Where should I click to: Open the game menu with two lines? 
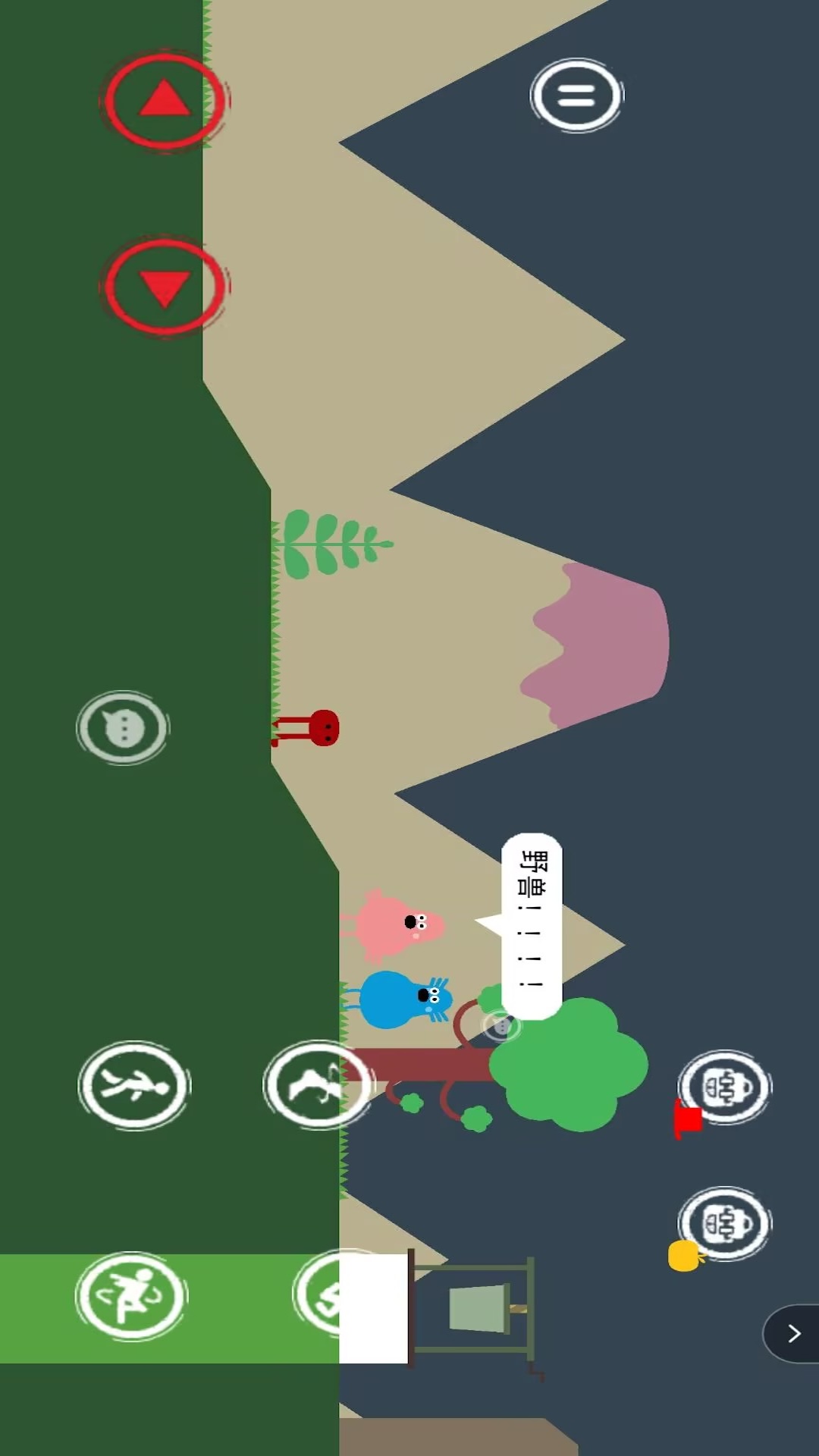(x=576, y=96)
